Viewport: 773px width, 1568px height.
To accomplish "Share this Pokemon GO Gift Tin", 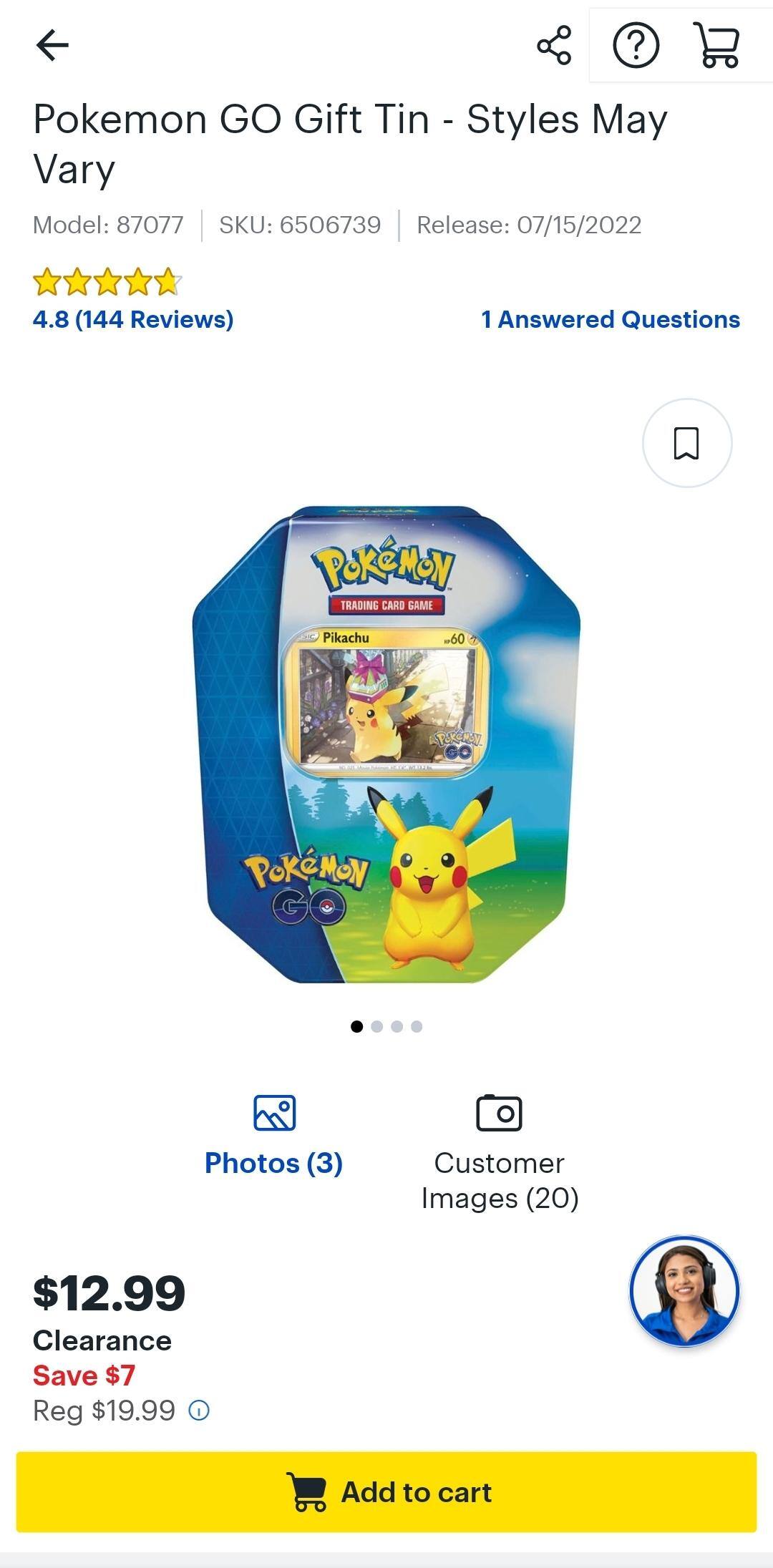I will [554, 46].
